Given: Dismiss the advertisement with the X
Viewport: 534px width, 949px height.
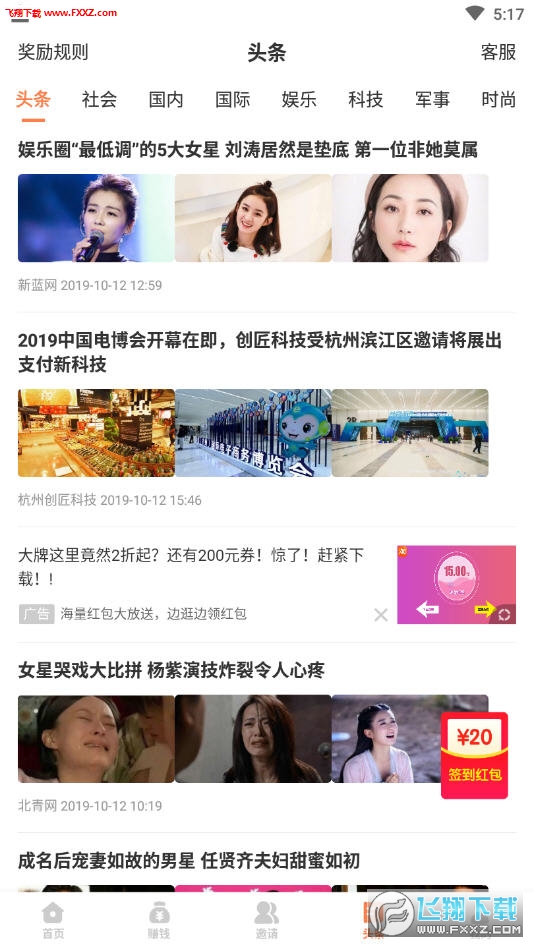Looking at the screenshot, I should 381,616.
